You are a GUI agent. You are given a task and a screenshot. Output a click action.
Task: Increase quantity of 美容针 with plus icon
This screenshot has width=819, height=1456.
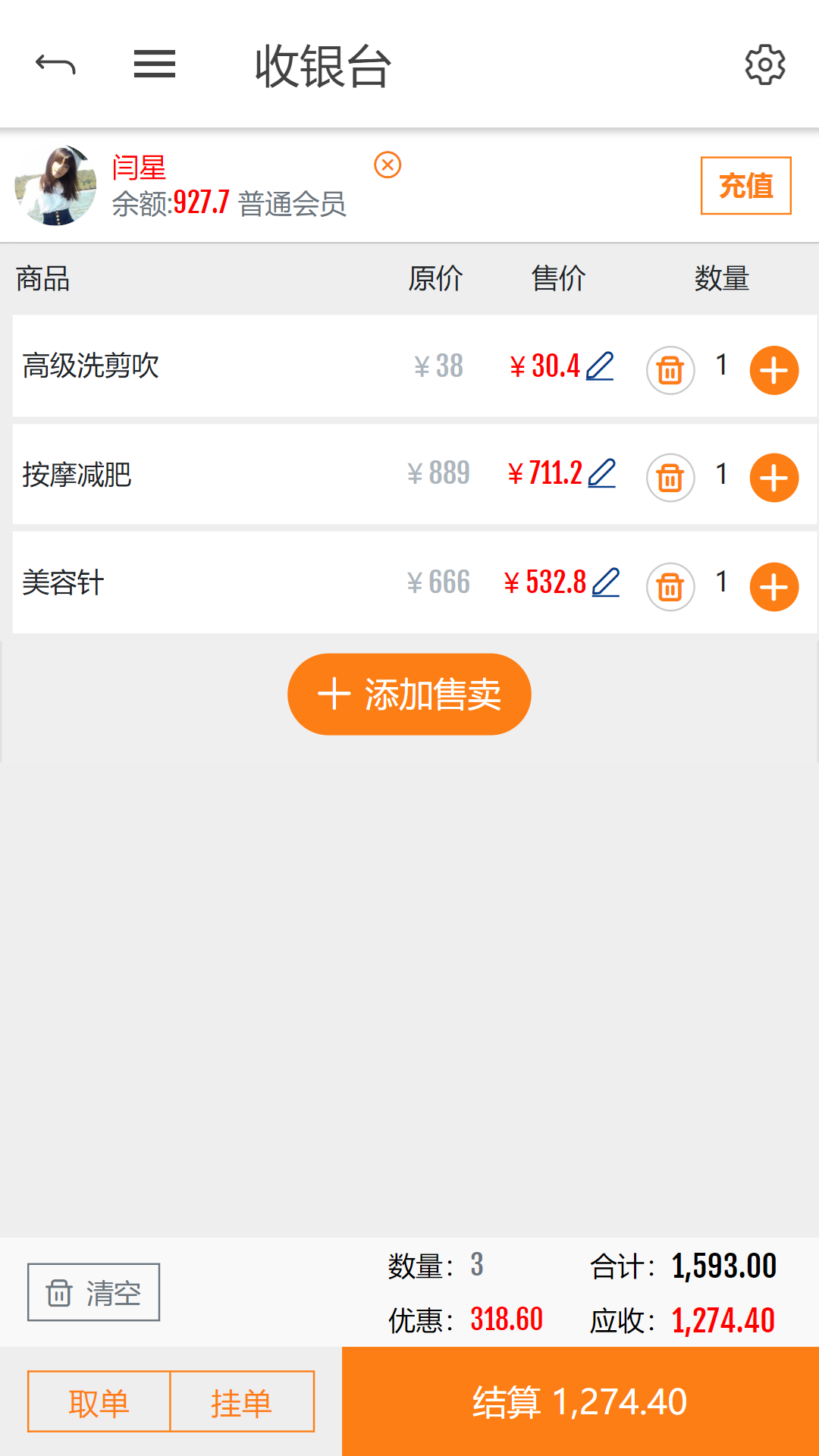(773, 586)
